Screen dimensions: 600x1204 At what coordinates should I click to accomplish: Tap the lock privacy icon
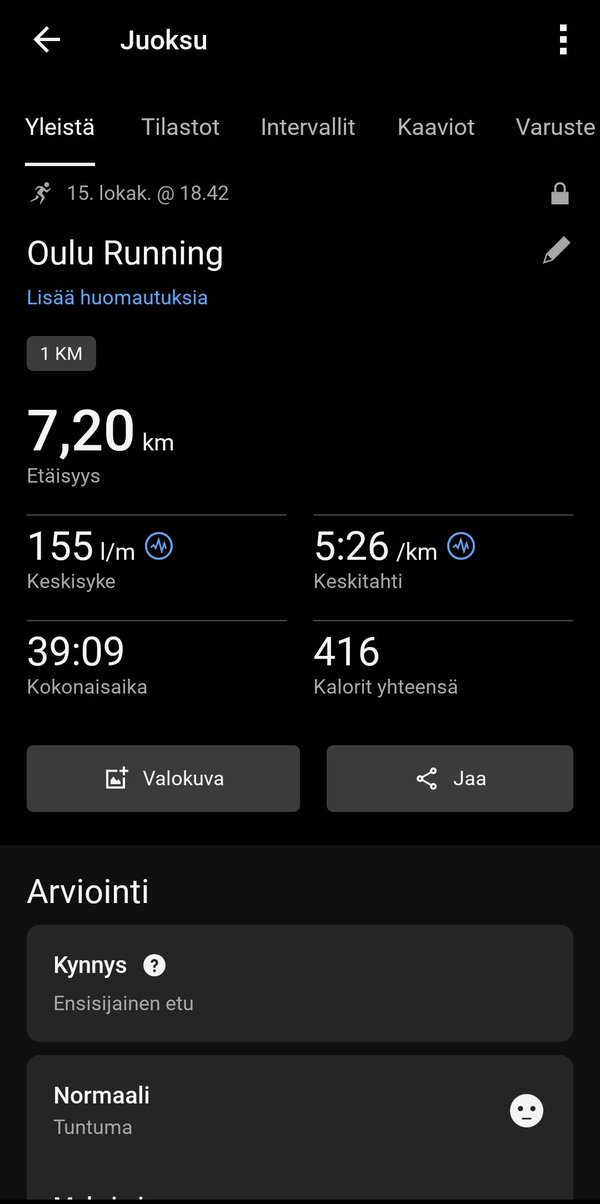560,194
